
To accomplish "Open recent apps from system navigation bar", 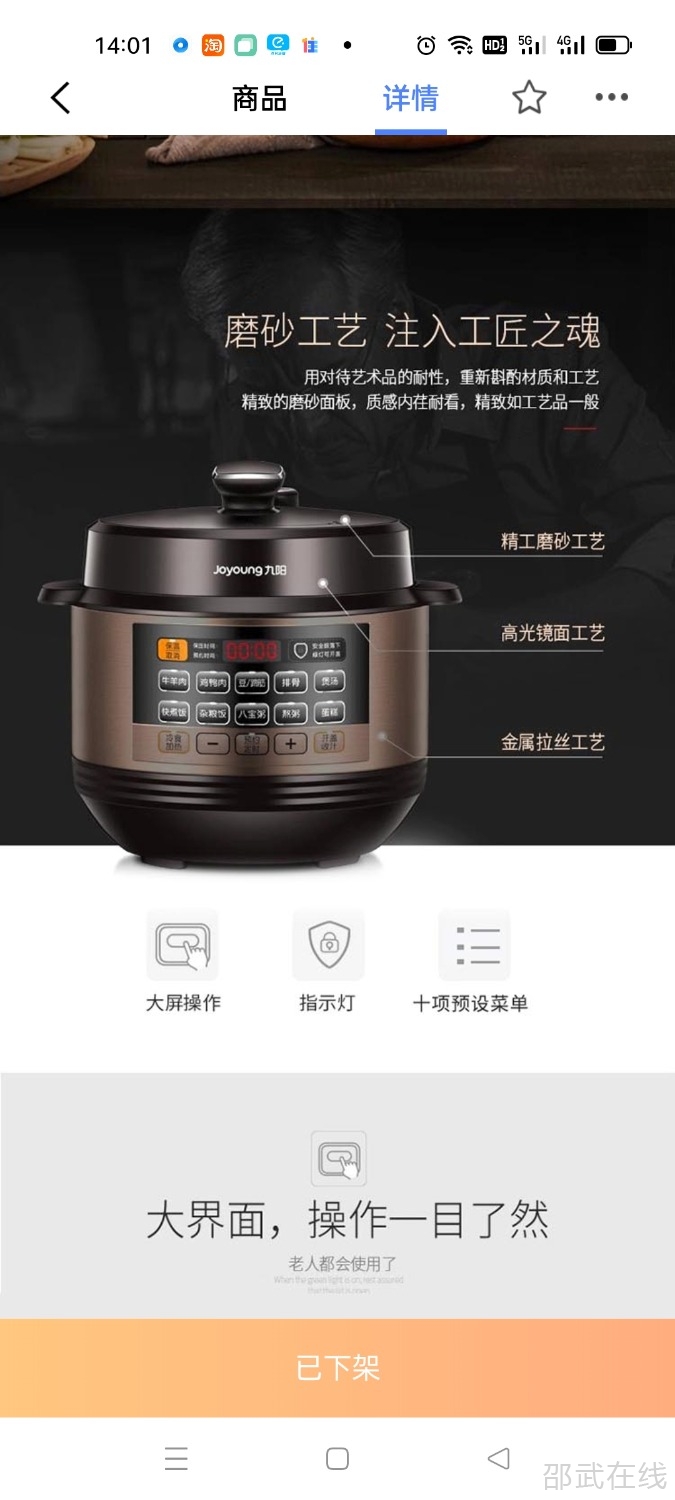I will pyautogui.click(x=176, y=1459).
